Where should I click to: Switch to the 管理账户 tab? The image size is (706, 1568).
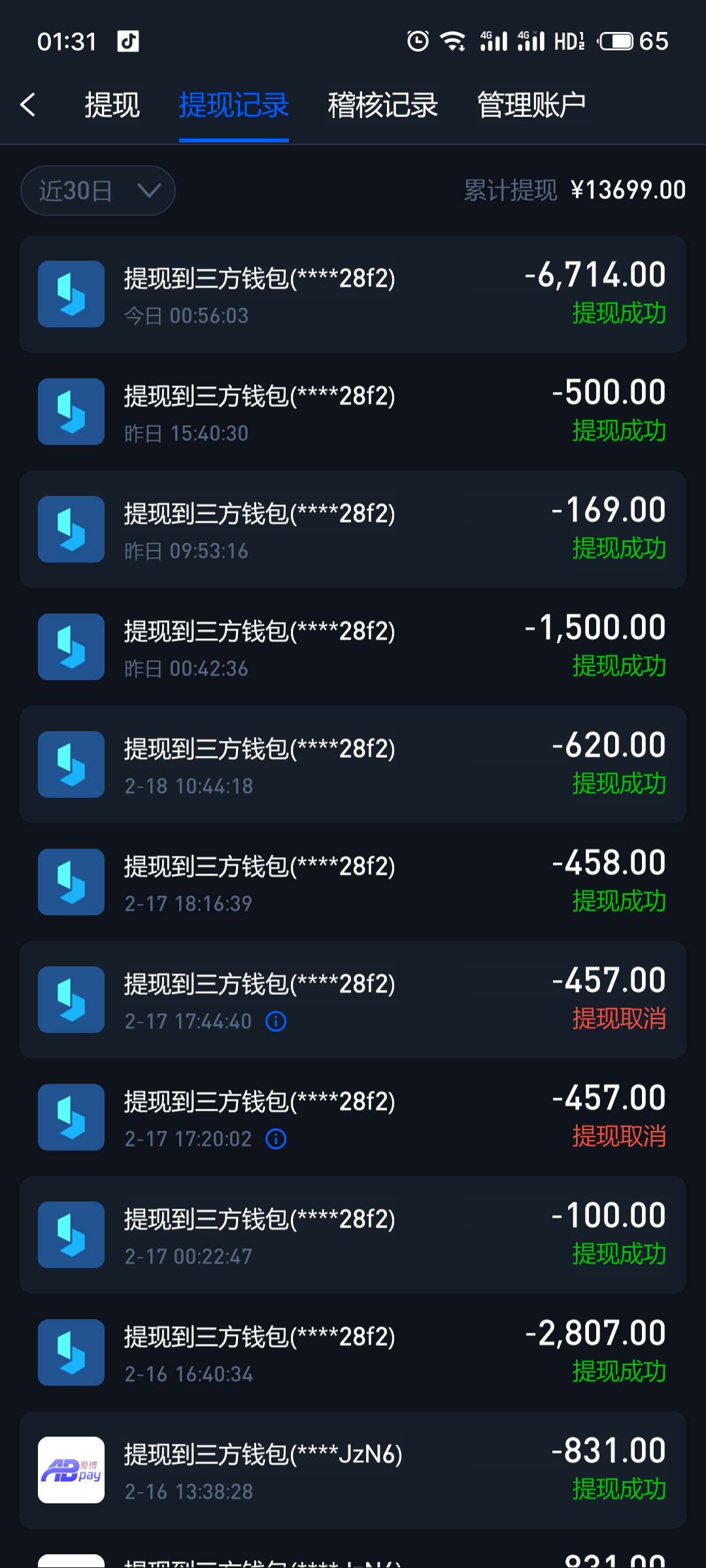[x=531, y=105]
